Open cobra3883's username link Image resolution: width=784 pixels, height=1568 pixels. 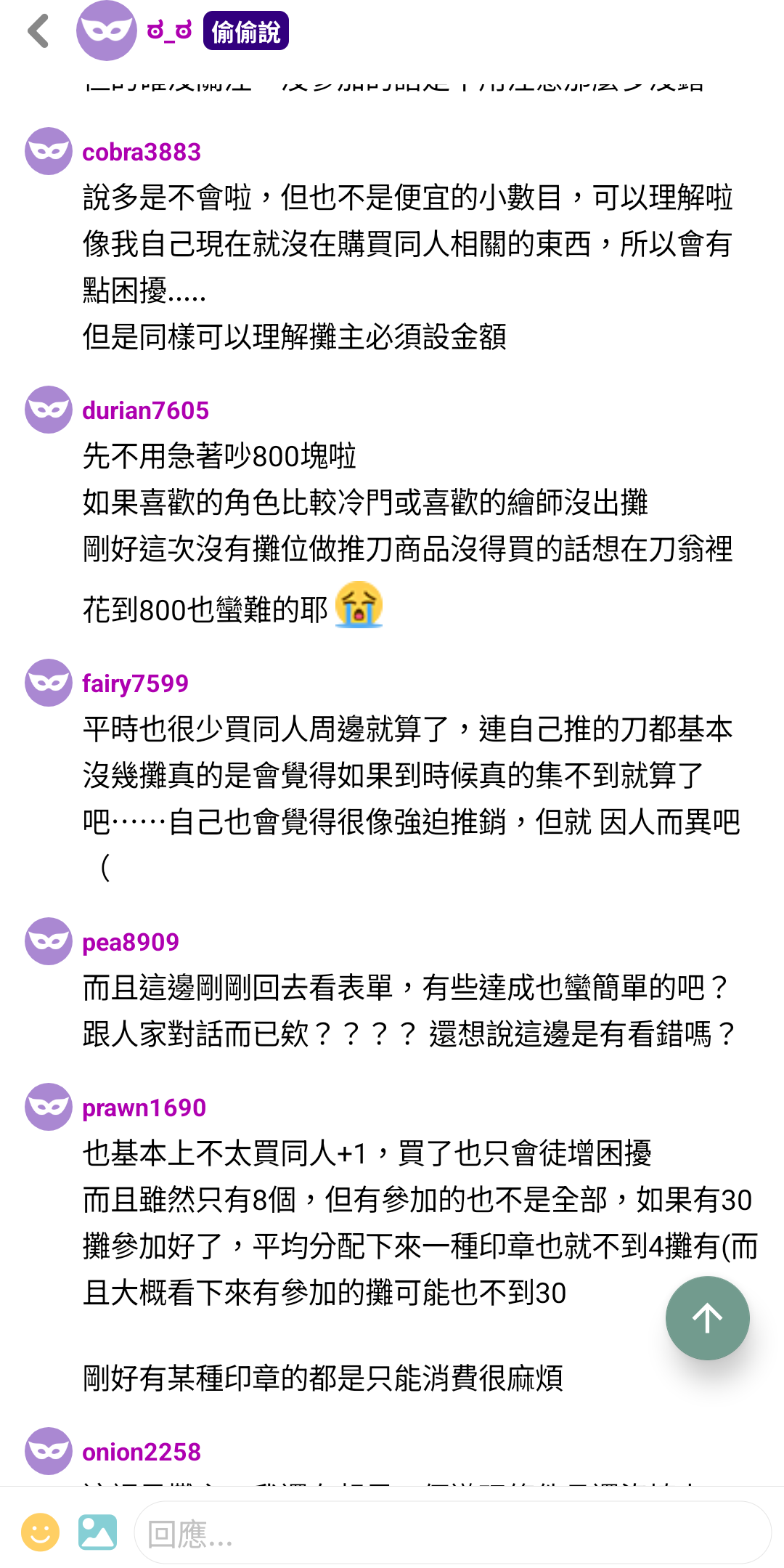[x=142, y=152]
